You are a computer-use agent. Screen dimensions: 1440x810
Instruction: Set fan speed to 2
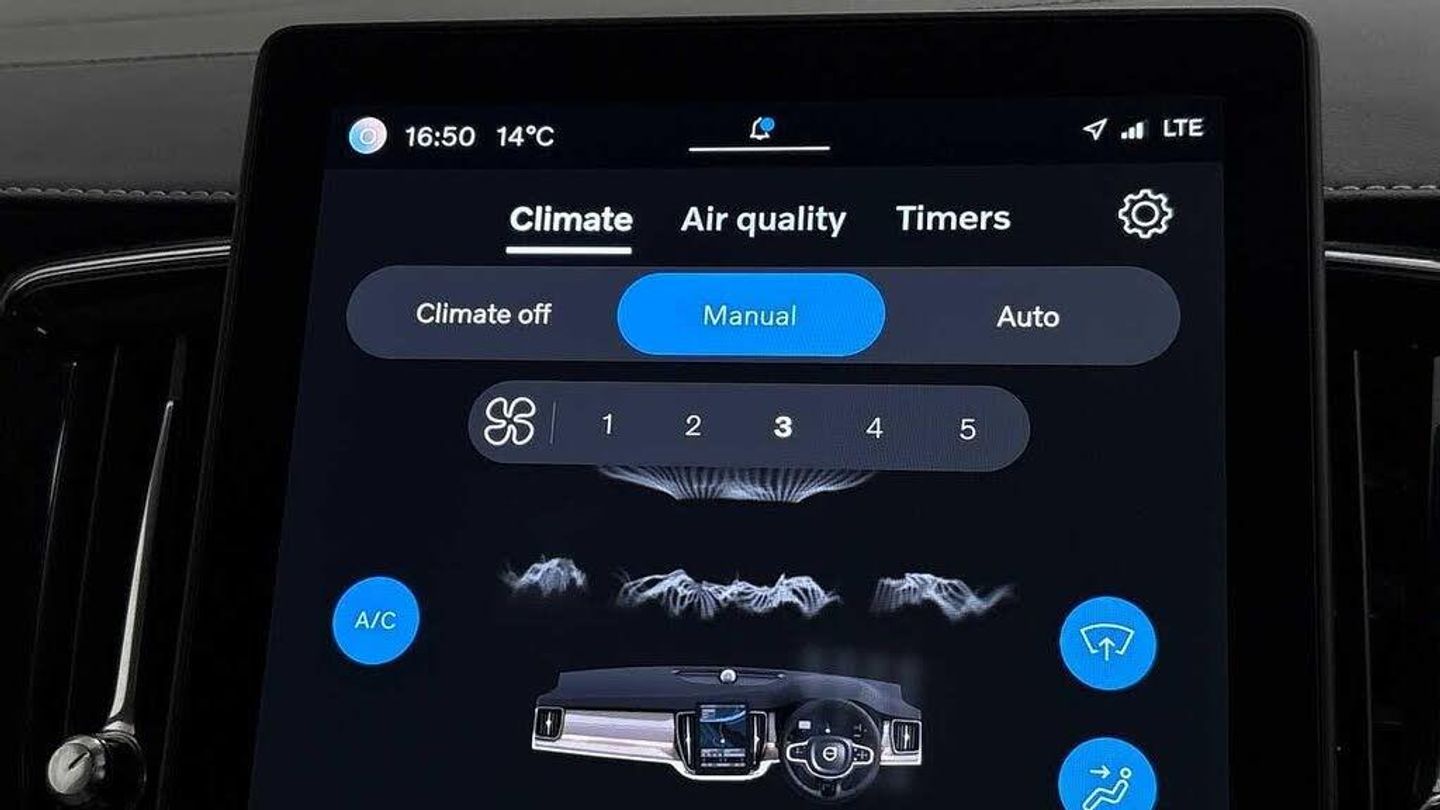[692, 426]
